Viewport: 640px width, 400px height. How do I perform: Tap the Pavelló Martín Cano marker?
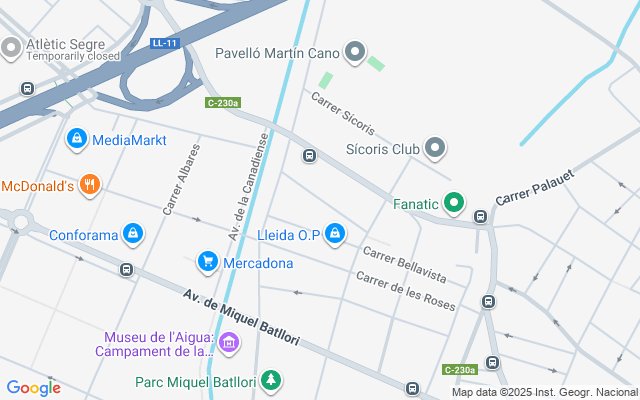click(x=355, y=51)
